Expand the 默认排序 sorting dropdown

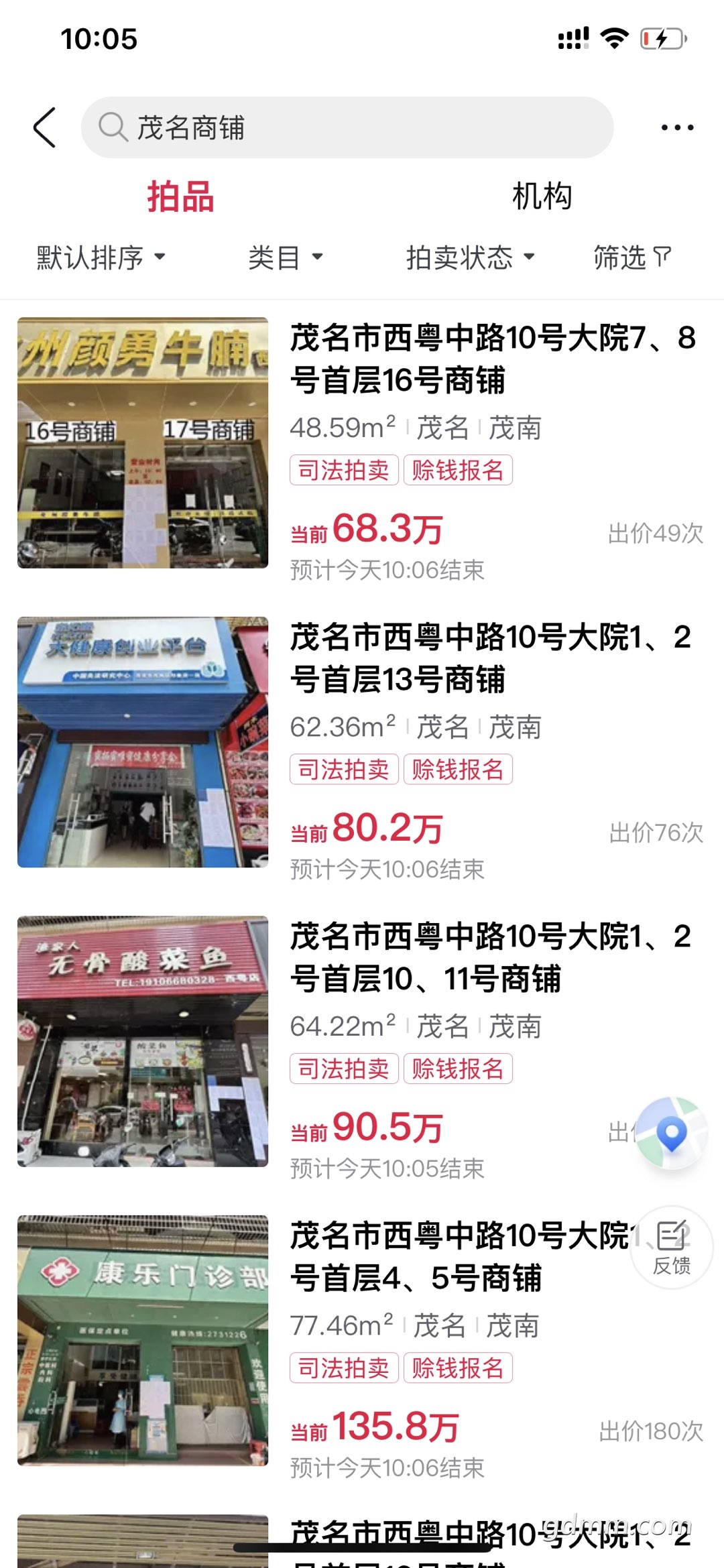click(x=101, y=257)
